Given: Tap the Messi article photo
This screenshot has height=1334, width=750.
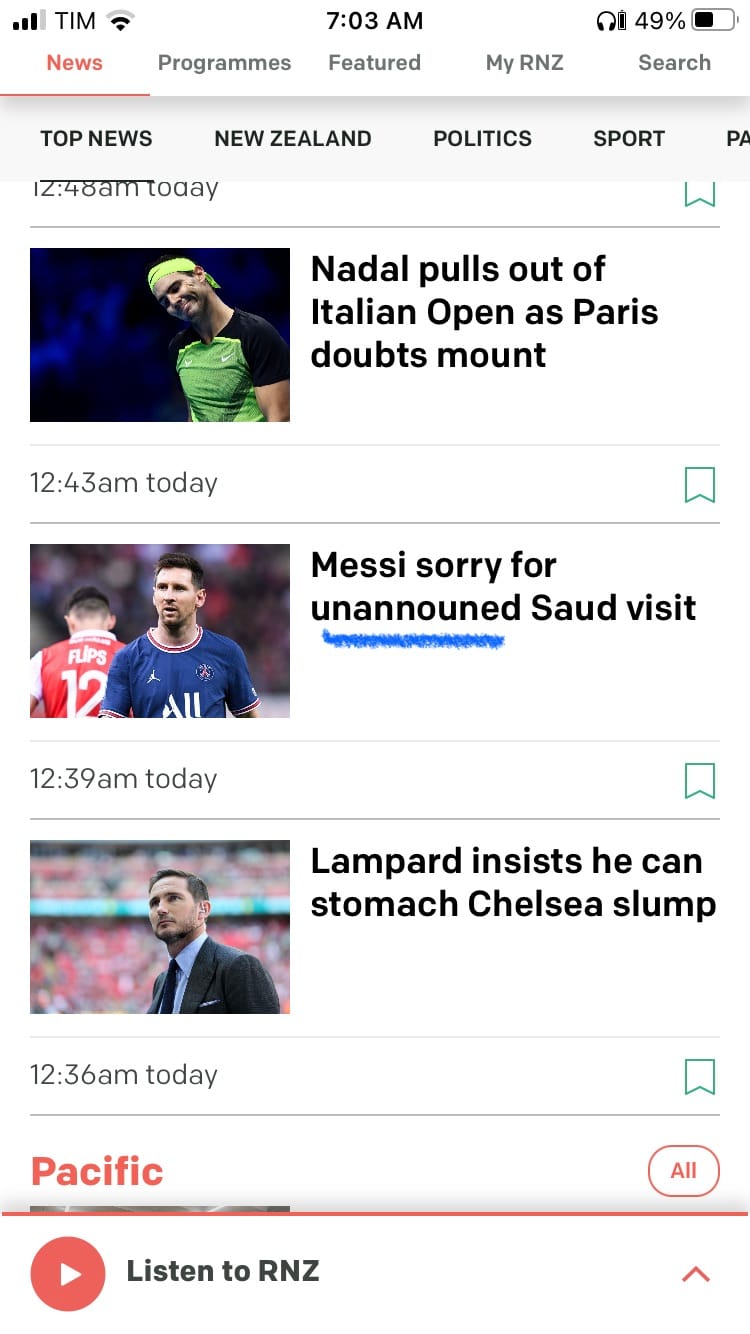Looking at the screenshot, I should (x=160, y=631).
